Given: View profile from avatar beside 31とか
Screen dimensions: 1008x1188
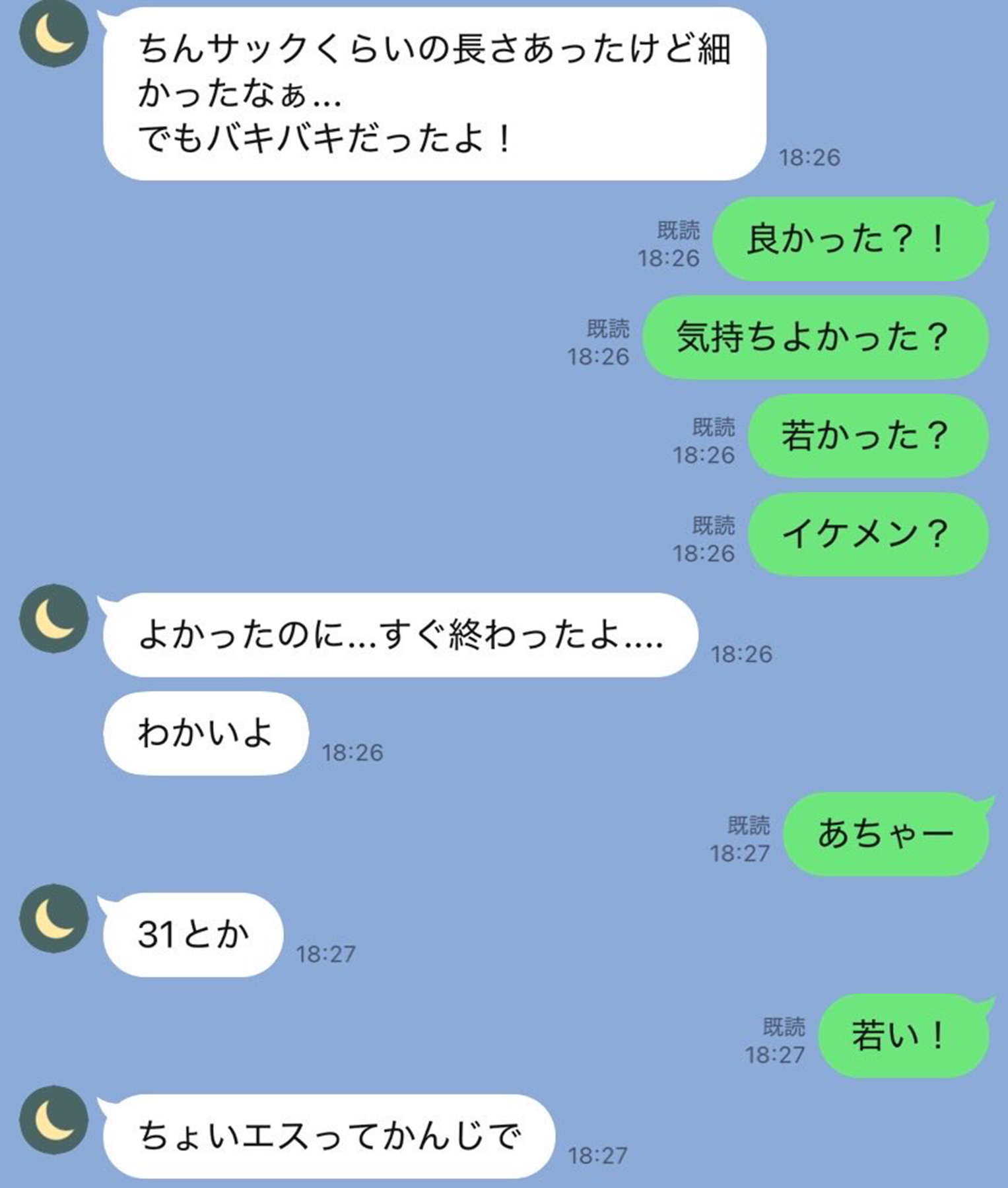Looking at the screenshot, I should pyautogui.click(x=53, y=918).
